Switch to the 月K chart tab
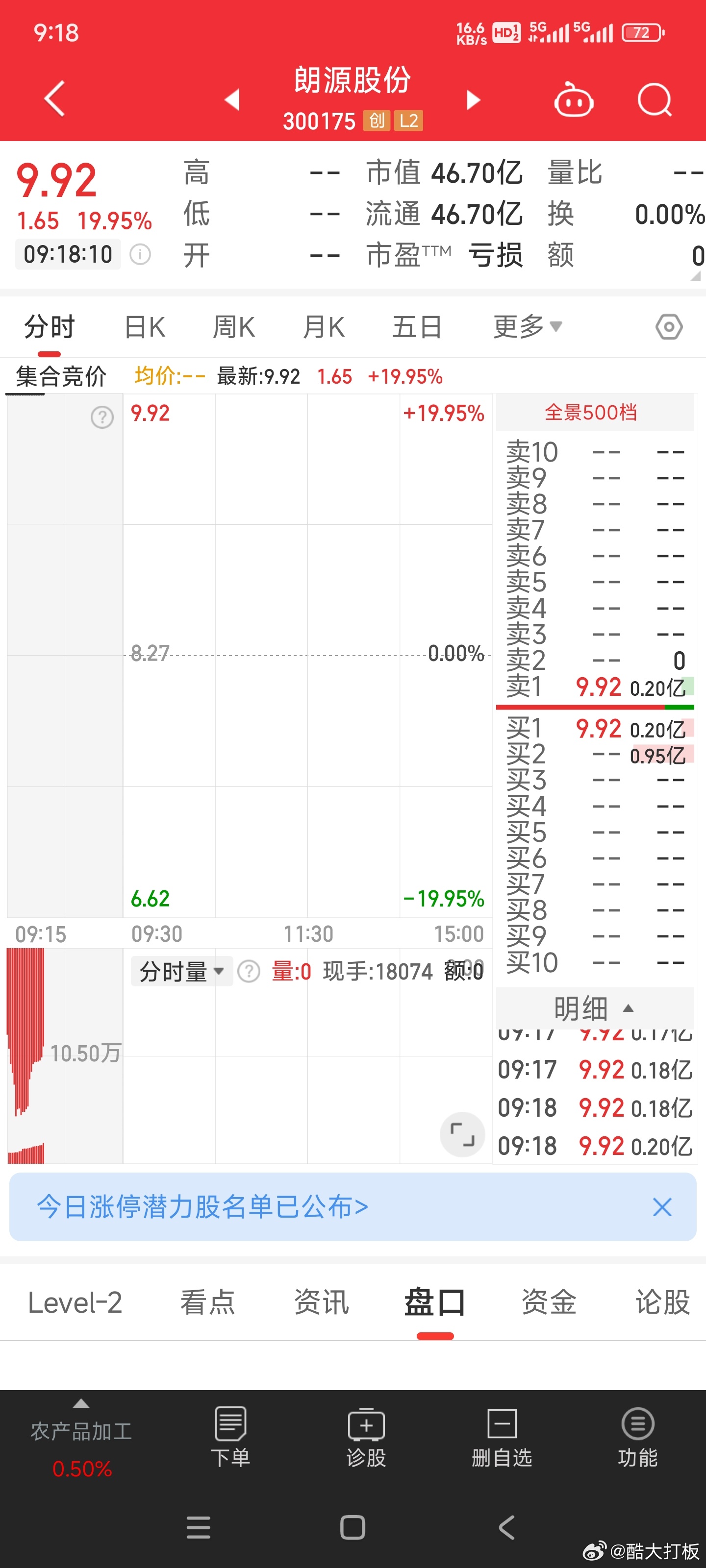Screen dimensions: 706x1568 pos(324,327)
